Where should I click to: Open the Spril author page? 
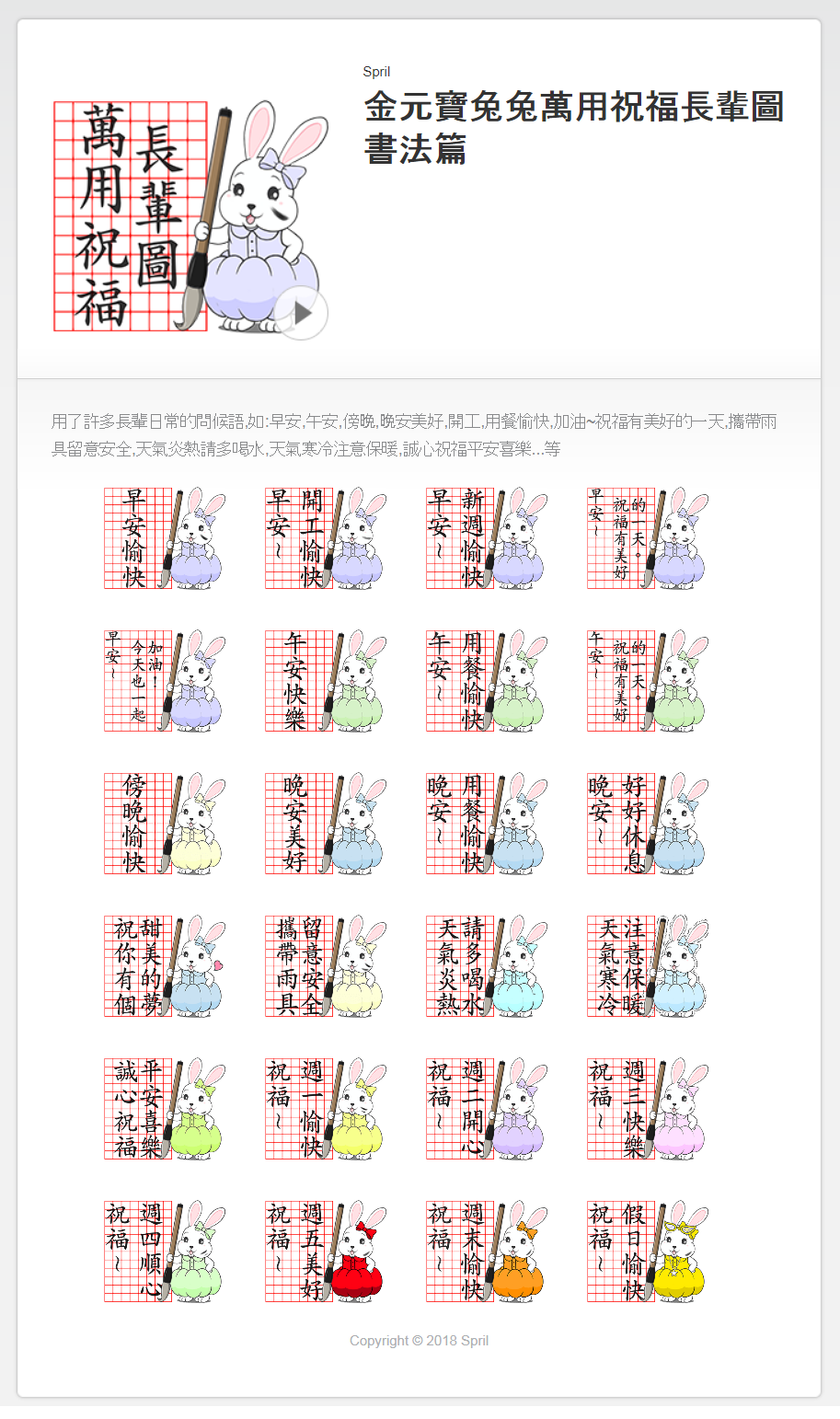tap(374, 72)
